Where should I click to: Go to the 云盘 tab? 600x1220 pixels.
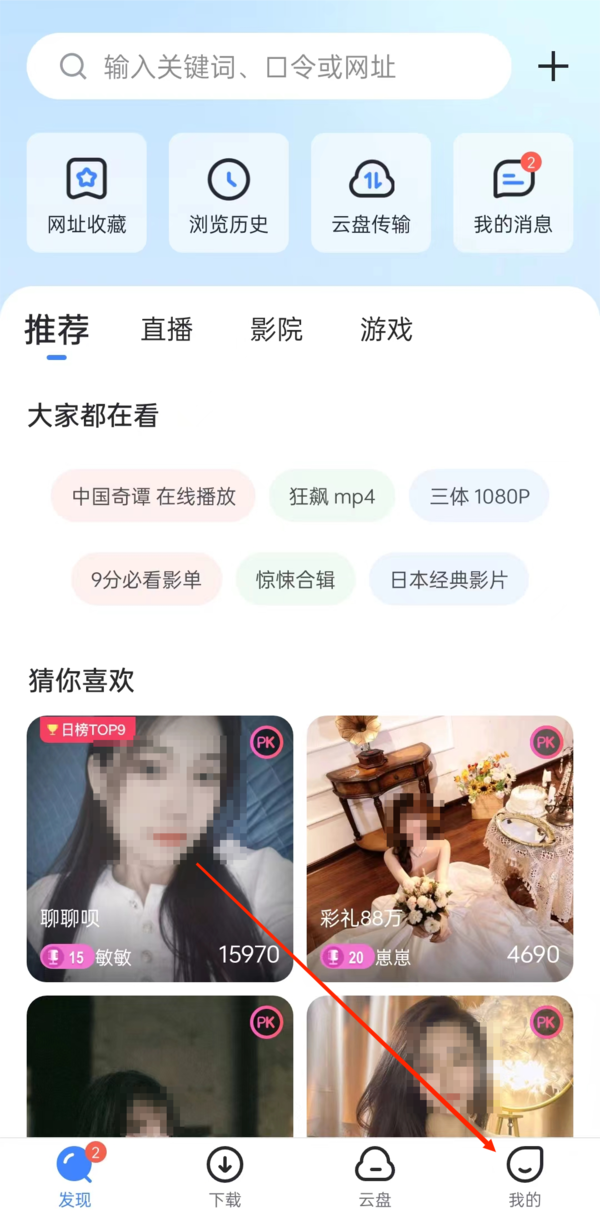click(x=375, y=1176)
